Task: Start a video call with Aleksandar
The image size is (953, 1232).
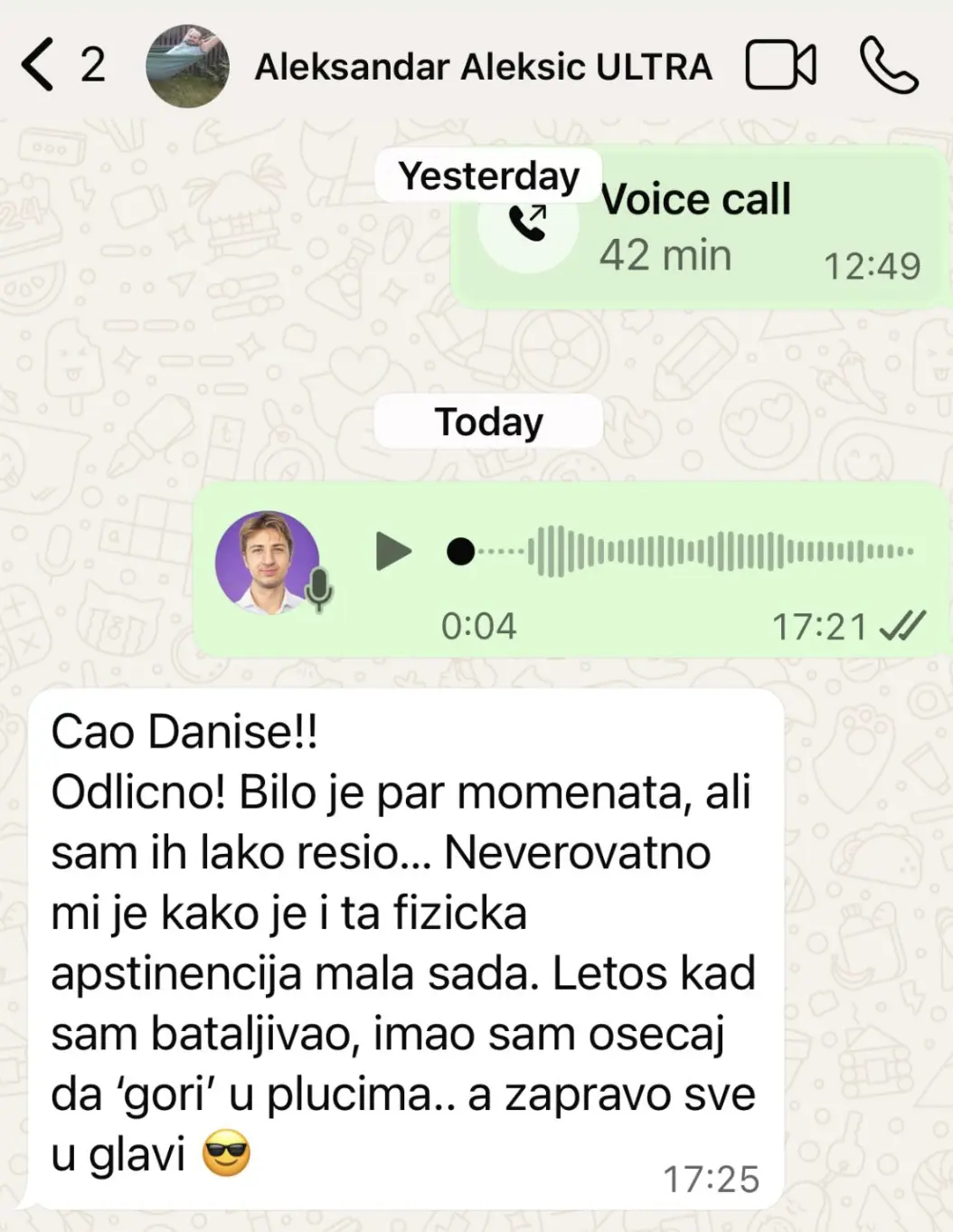Action: pos(780,66)
